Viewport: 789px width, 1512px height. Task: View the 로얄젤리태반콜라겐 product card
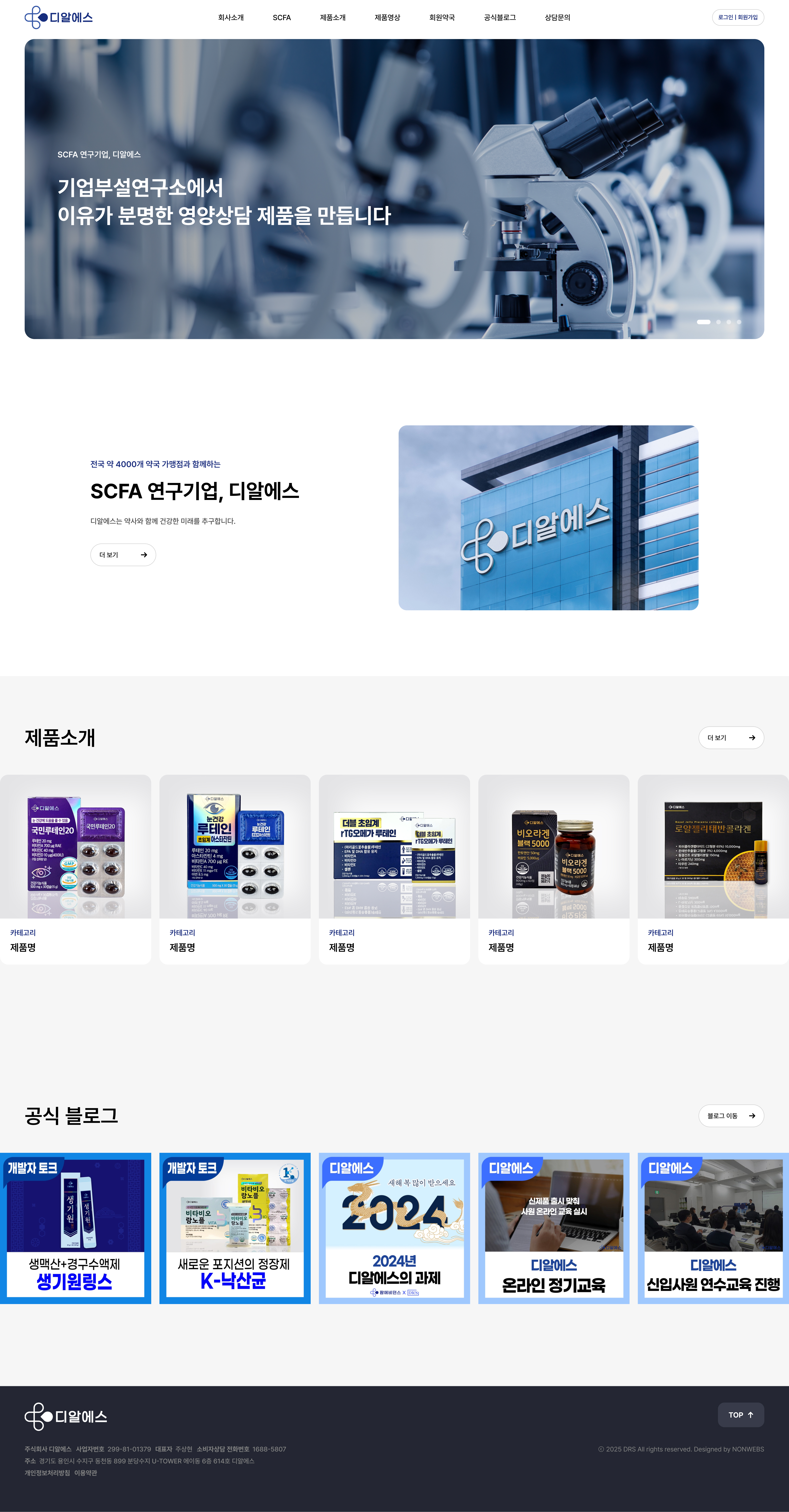(x=713, y=869)
